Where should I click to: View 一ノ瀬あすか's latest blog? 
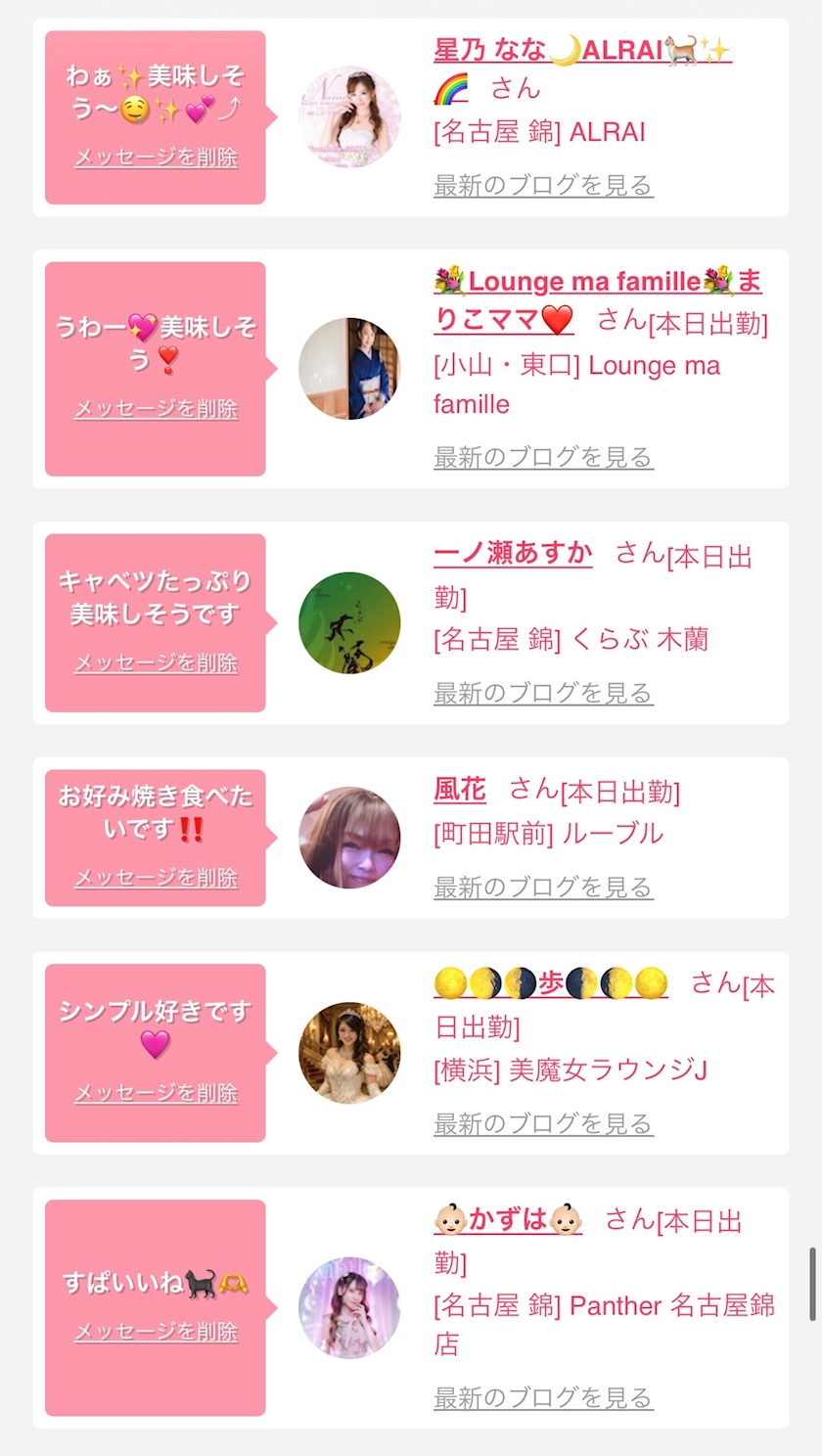click(543, 693)
